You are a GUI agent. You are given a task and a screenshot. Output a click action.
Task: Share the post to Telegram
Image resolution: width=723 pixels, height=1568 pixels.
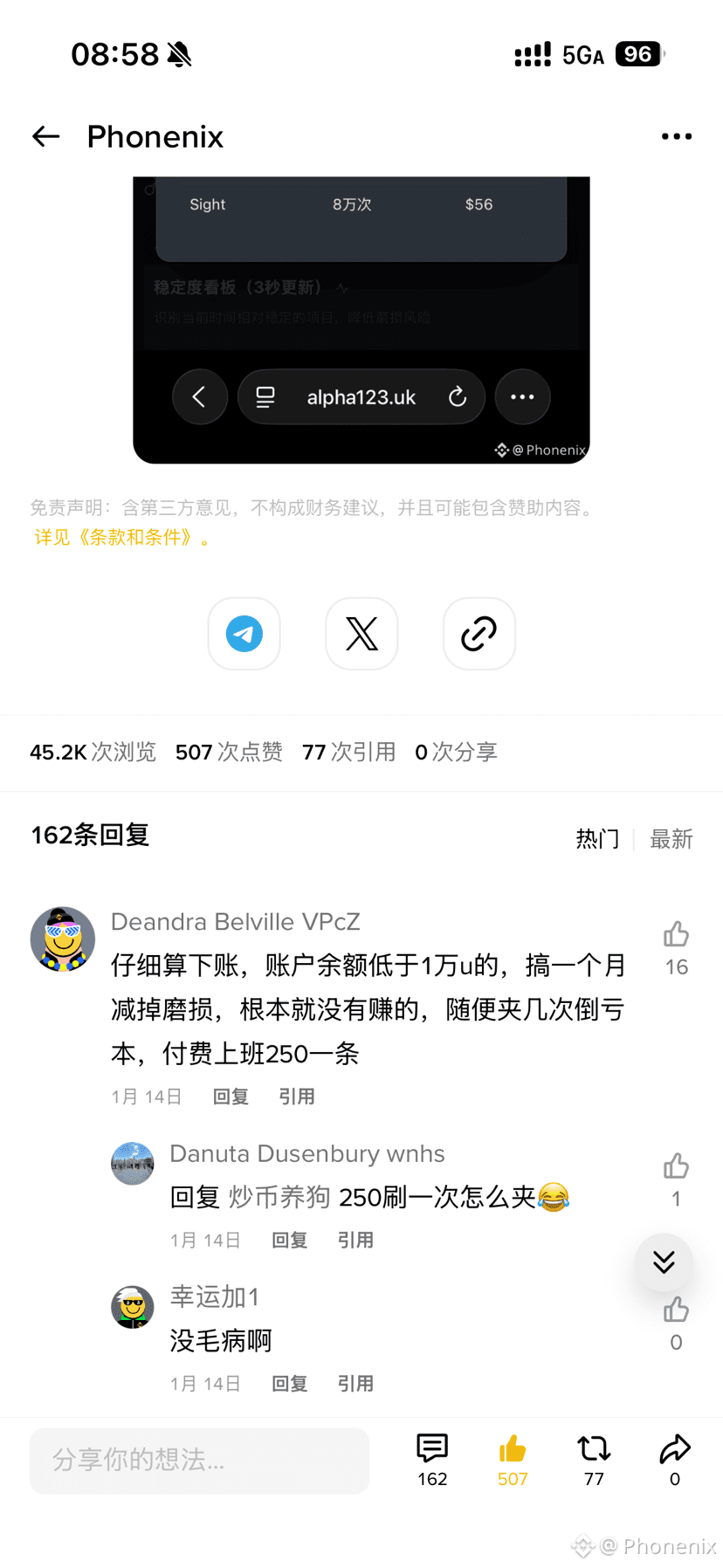pyautogui.click(x=244, y=634)
